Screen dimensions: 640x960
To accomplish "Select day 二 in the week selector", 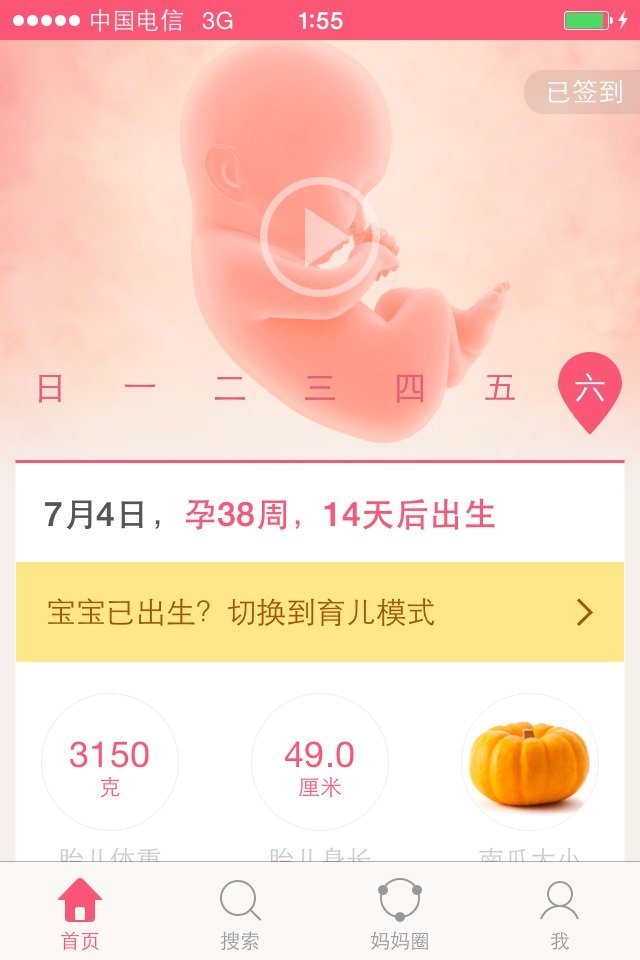I will (230, 388).
